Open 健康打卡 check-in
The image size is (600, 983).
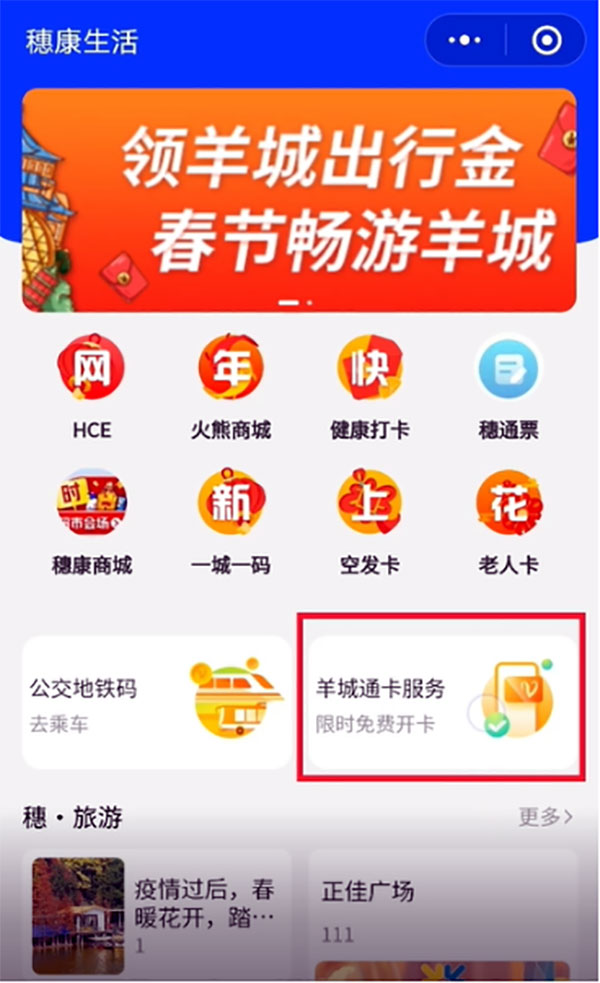click(369, 385)
